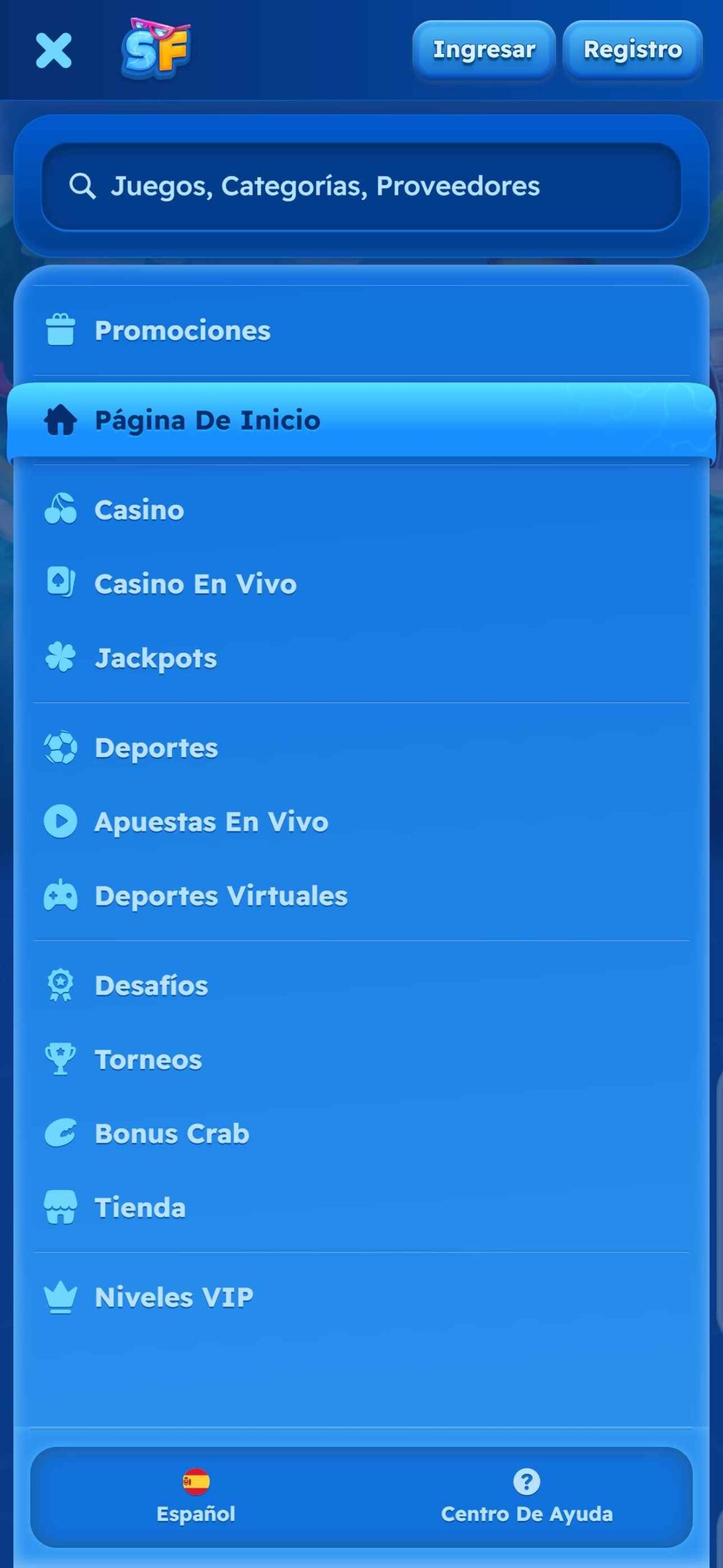Close the side menu with the X
This screenshot has height=1568, width=723.
(54, 50)
